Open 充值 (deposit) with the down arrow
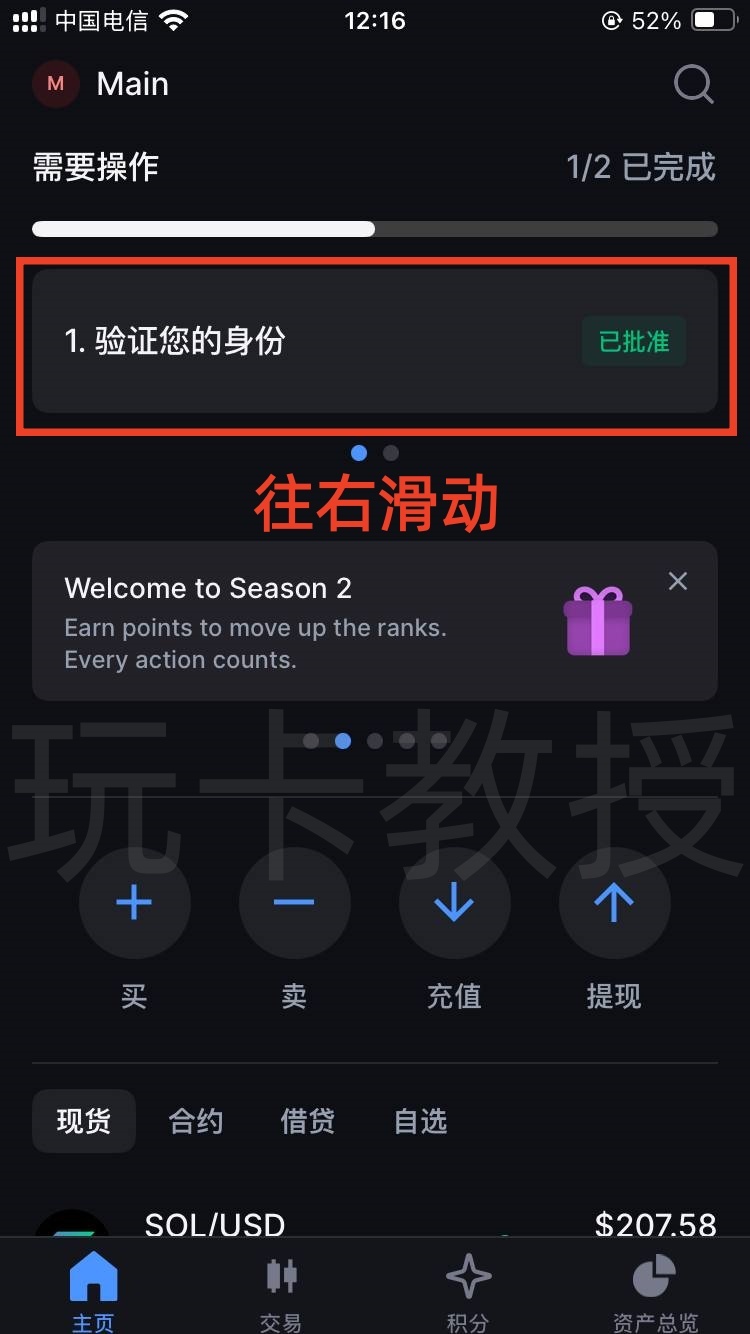 pyautogui.click(x=454, y=904)
